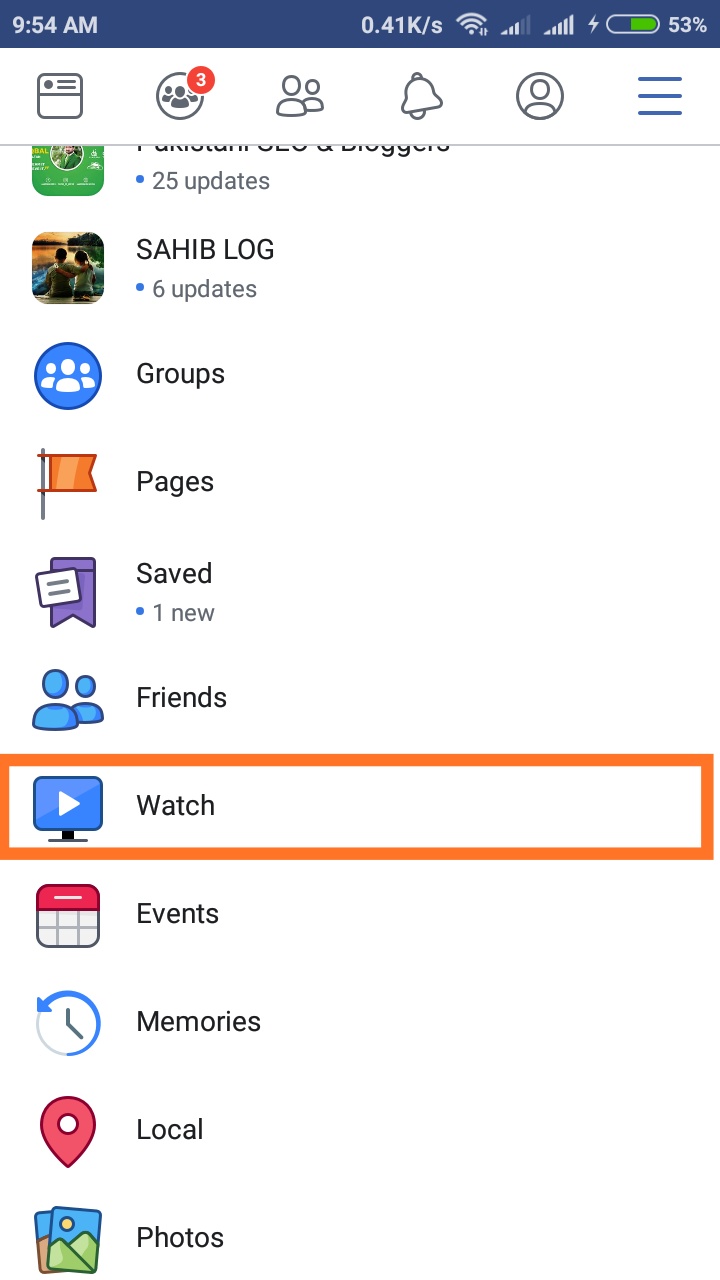Image resolution: width=720 pixels, height=1280 pixels.
Task: Switch to the friend requests tab
Action: pos(300,96)
